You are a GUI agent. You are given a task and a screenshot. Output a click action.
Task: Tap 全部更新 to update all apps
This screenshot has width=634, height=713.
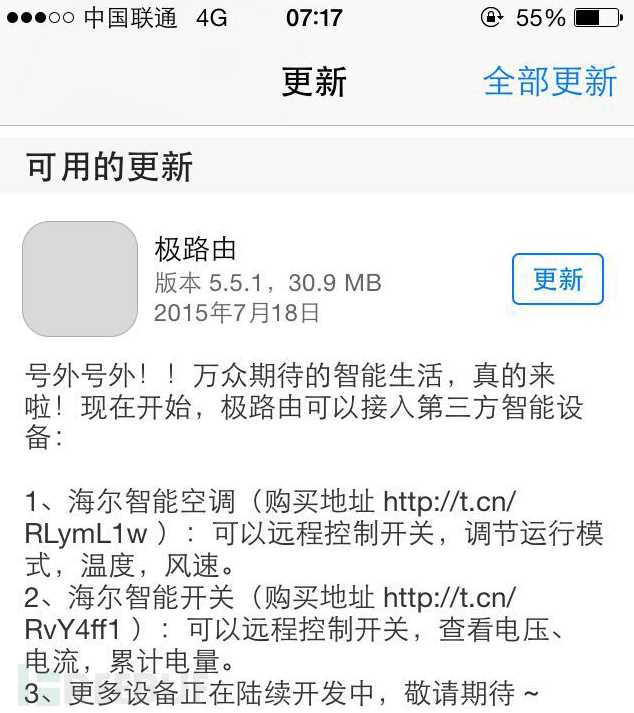550,81
